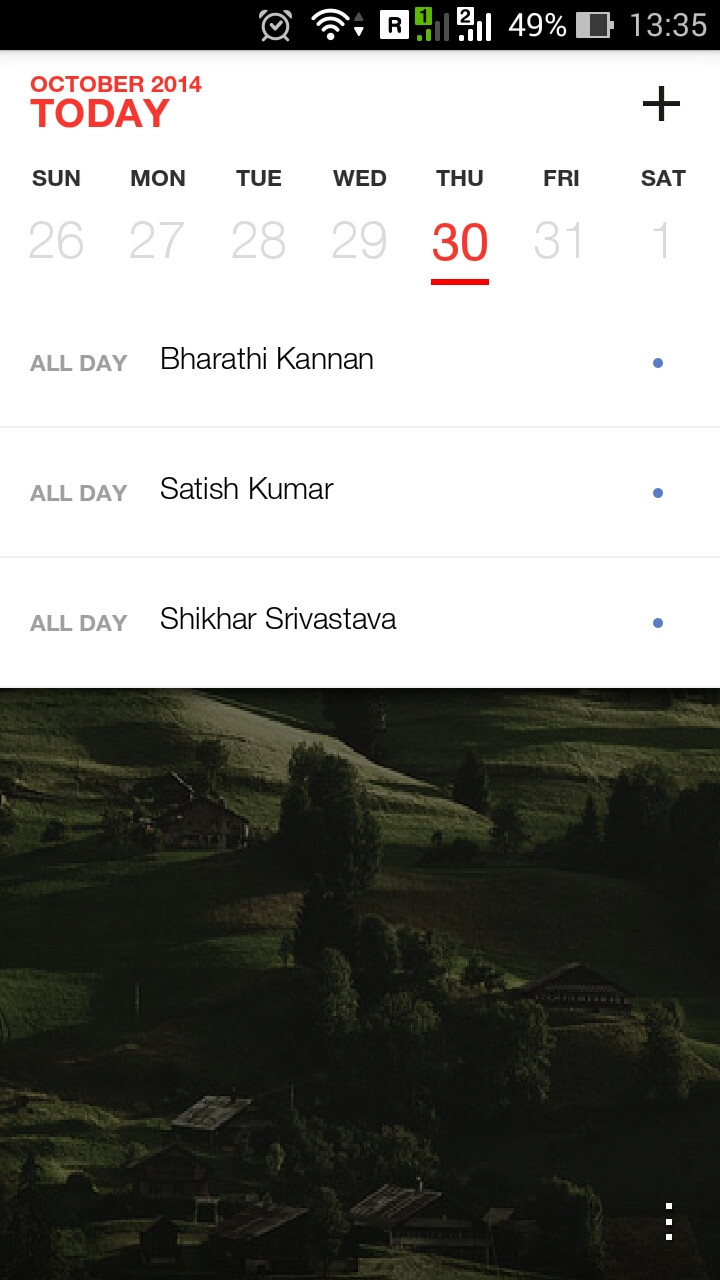Select Thursday 30 in the week strip
The height and width of the screenshot is (1280, 720).
click(460, 242)
